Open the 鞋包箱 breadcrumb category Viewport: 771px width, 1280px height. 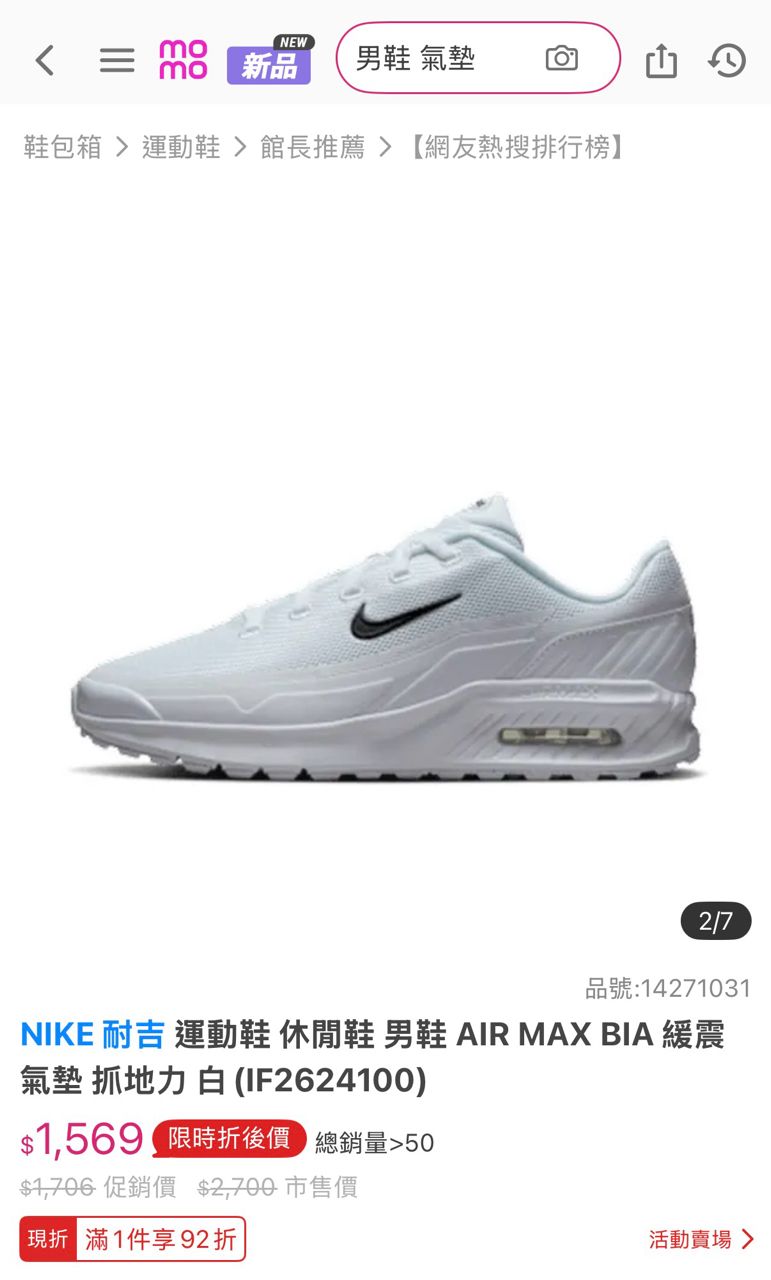(x=63, y=148)
